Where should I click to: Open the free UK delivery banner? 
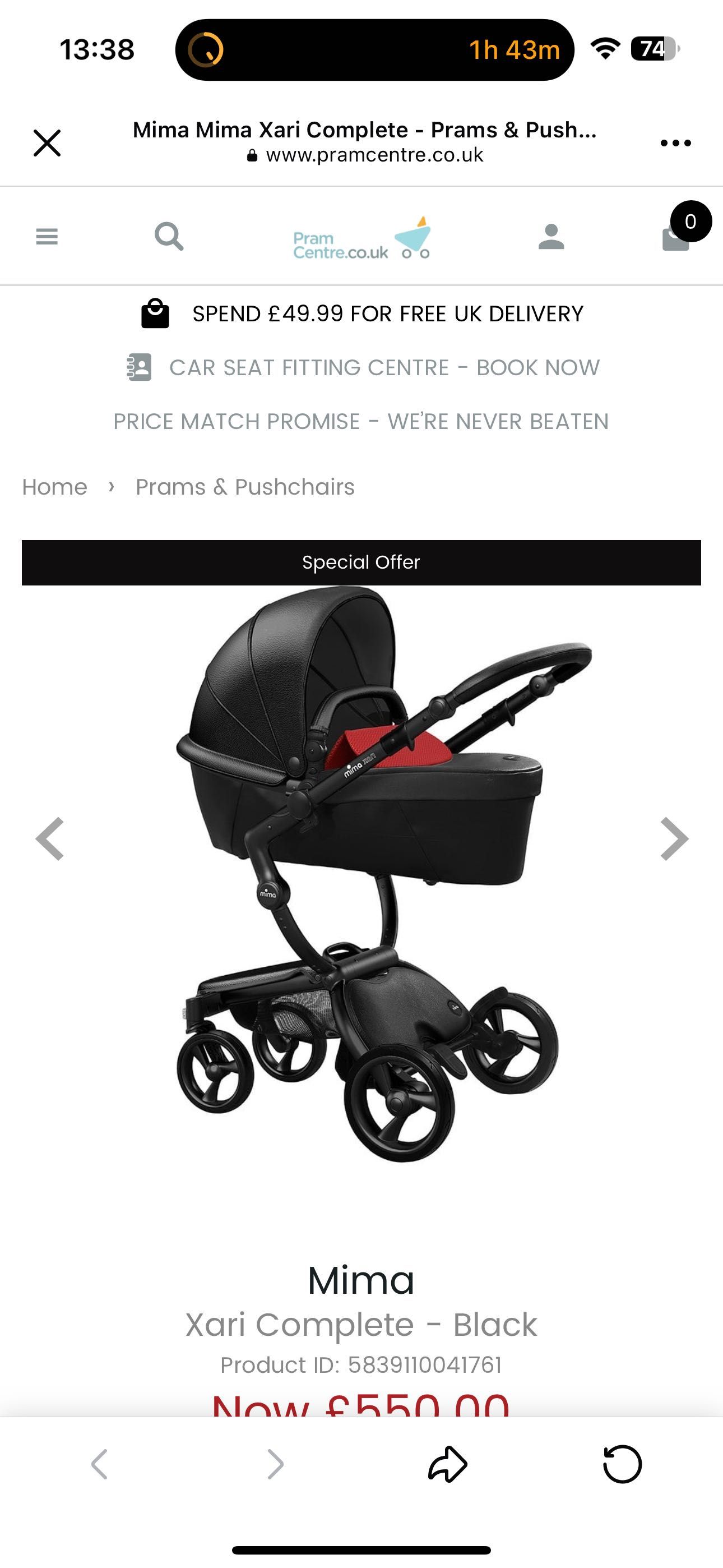pyautogui.click(x=387, y=314)
